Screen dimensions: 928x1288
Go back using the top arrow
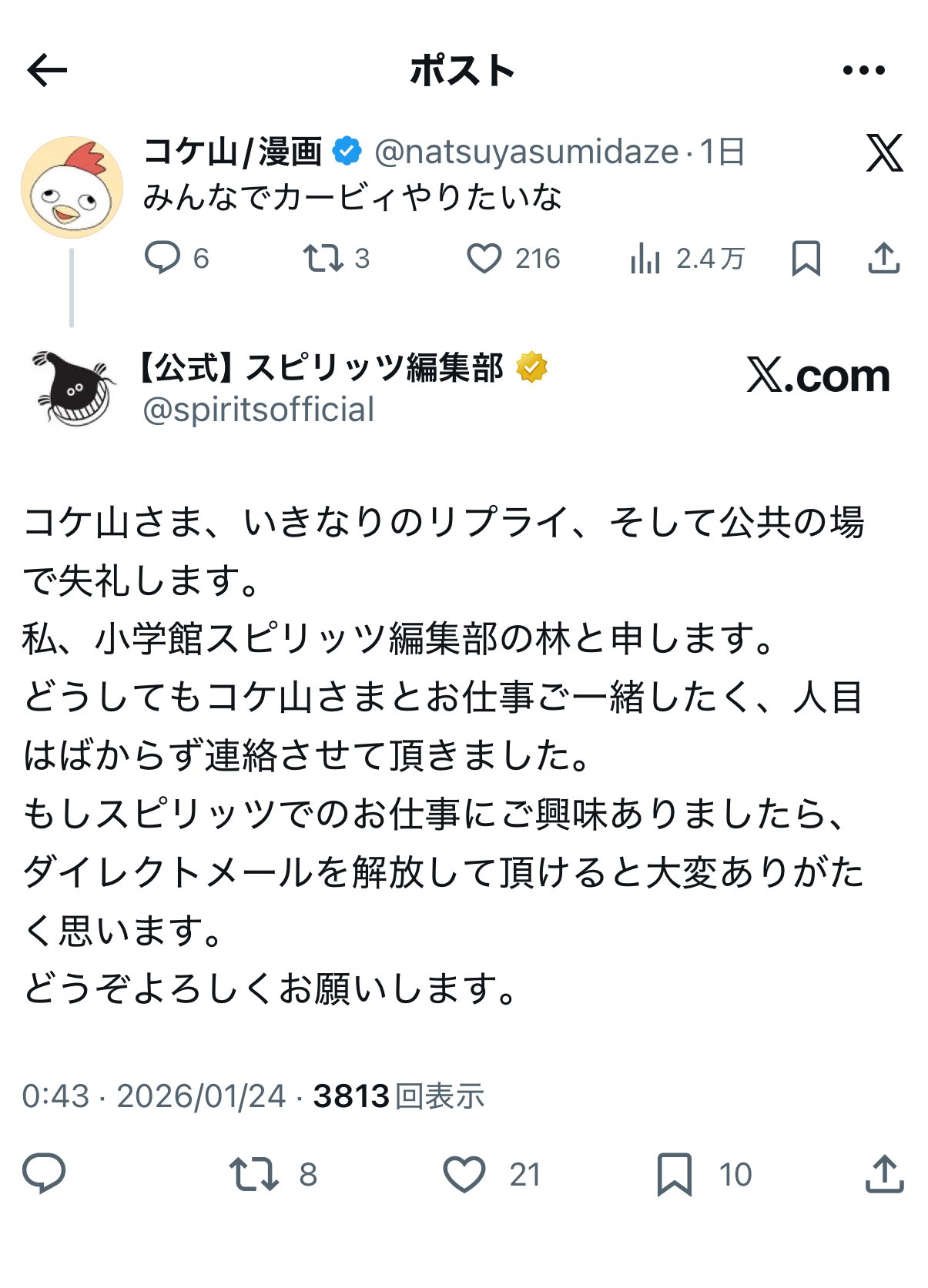(x=47, y=71)
